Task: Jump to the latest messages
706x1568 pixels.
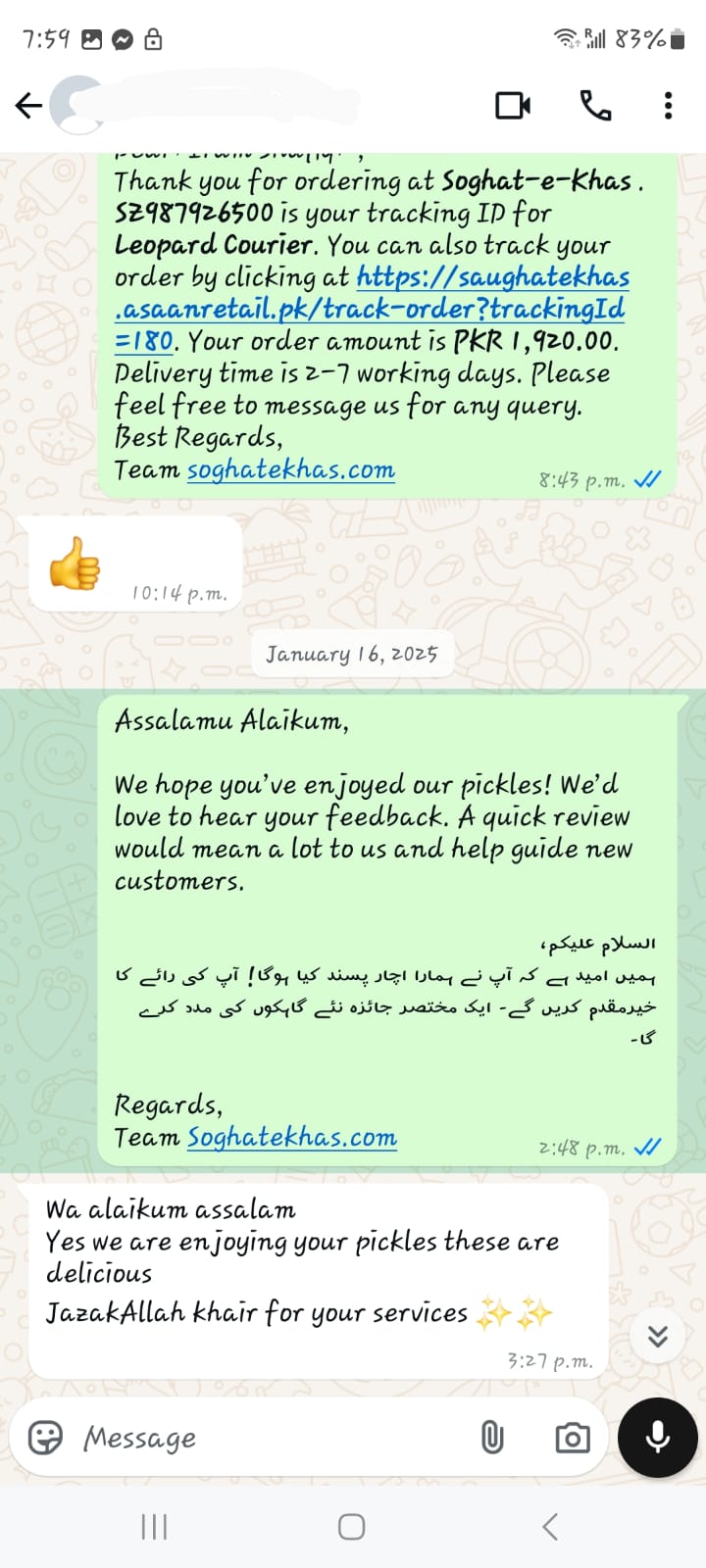Action: 657,1335
